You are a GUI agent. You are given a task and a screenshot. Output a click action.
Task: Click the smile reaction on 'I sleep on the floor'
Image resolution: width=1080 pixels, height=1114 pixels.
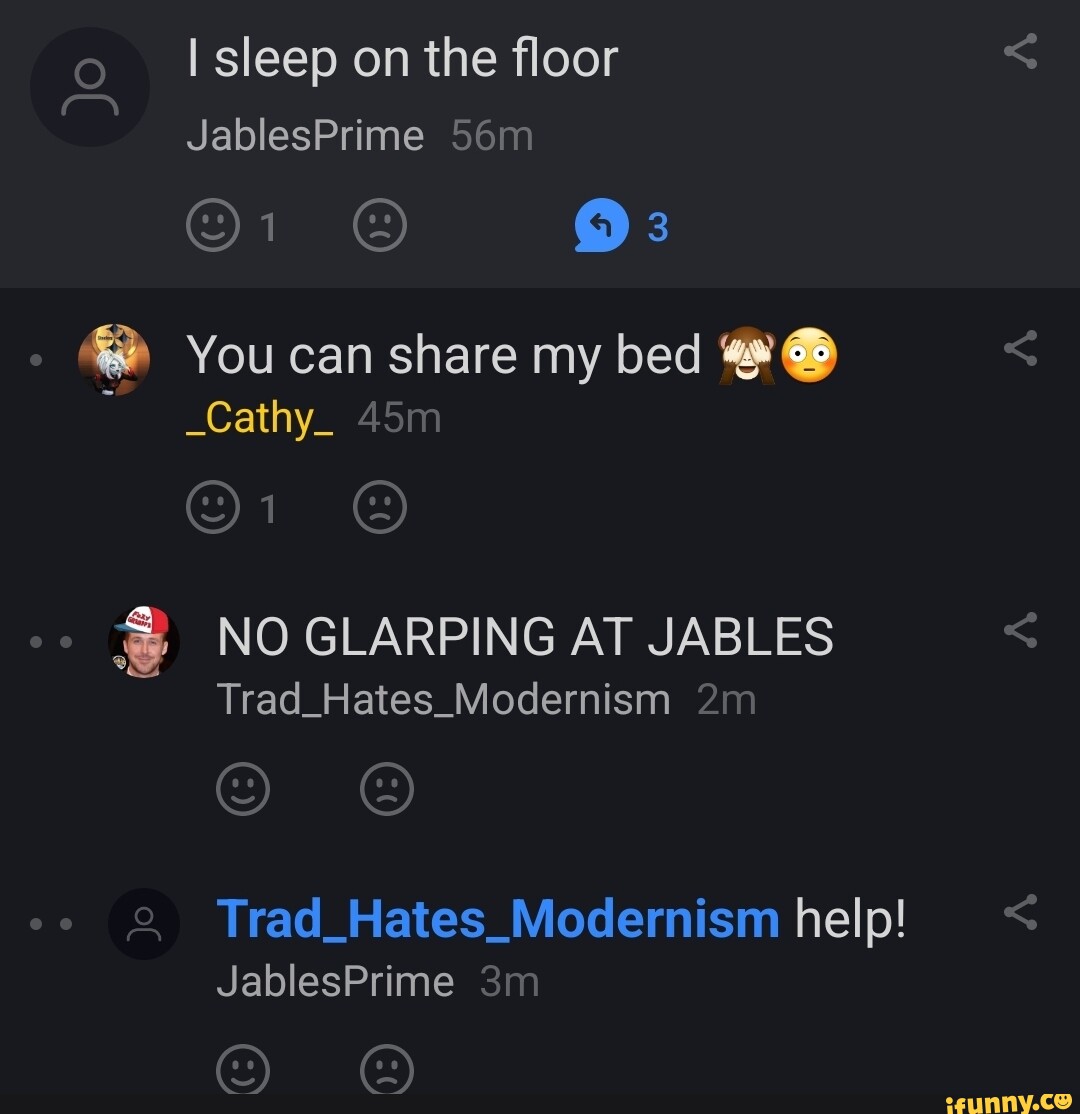point(215,225)
